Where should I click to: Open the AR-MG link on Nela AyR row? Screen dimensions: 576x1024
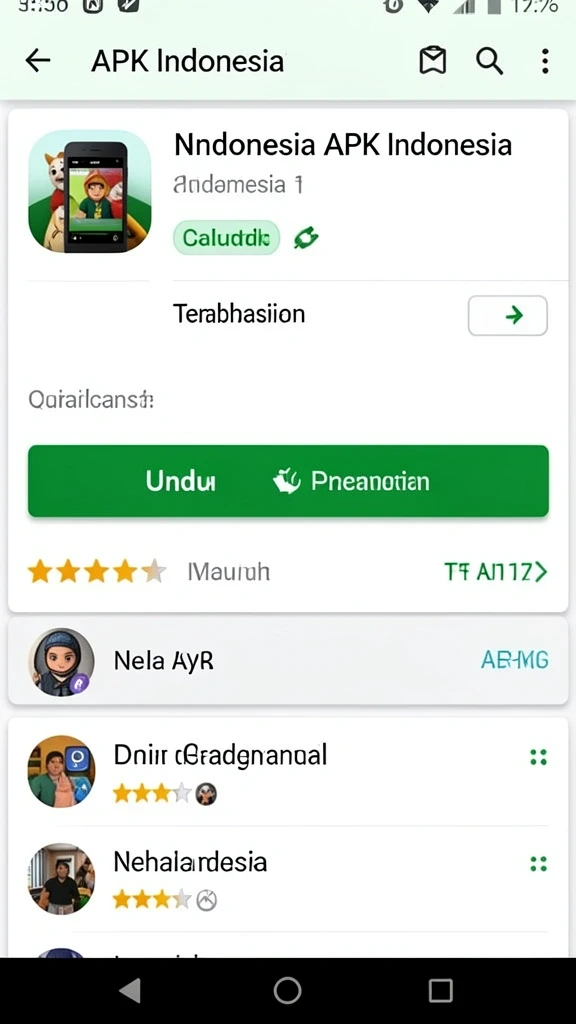tap(515, 660)
